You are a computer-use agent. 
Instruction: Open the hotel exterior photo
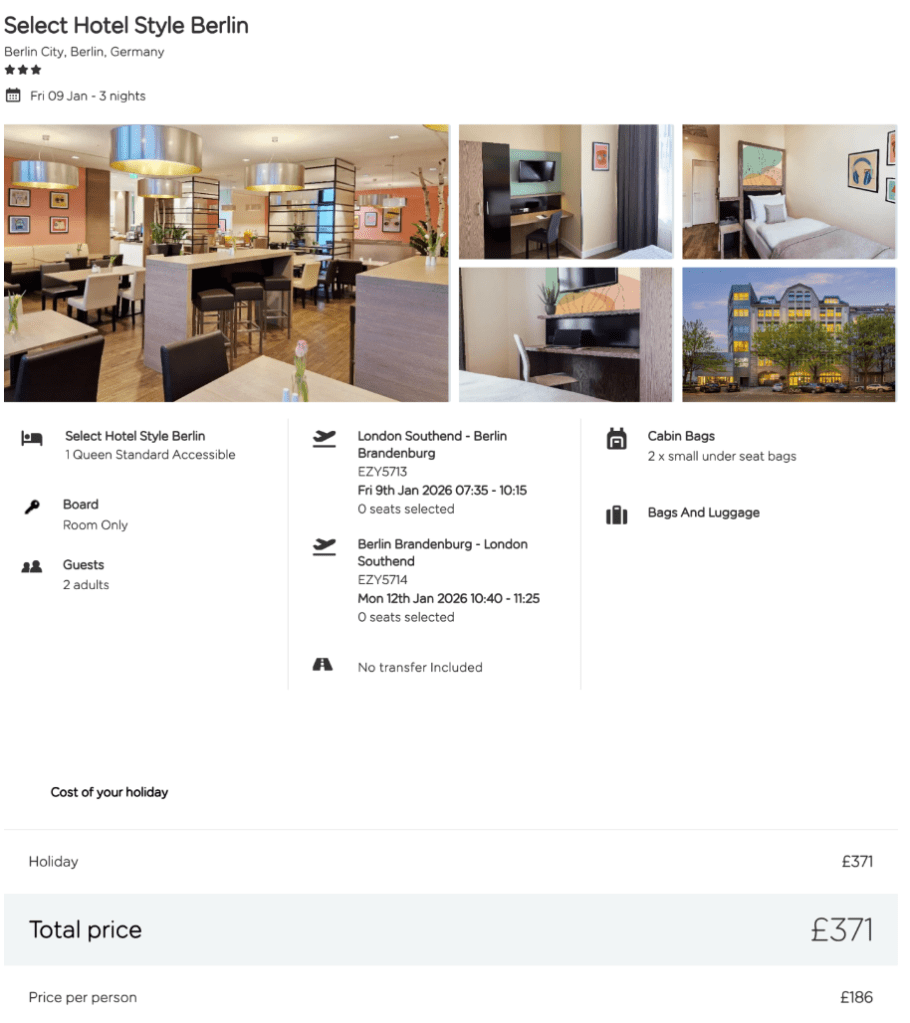pos(789,334)
